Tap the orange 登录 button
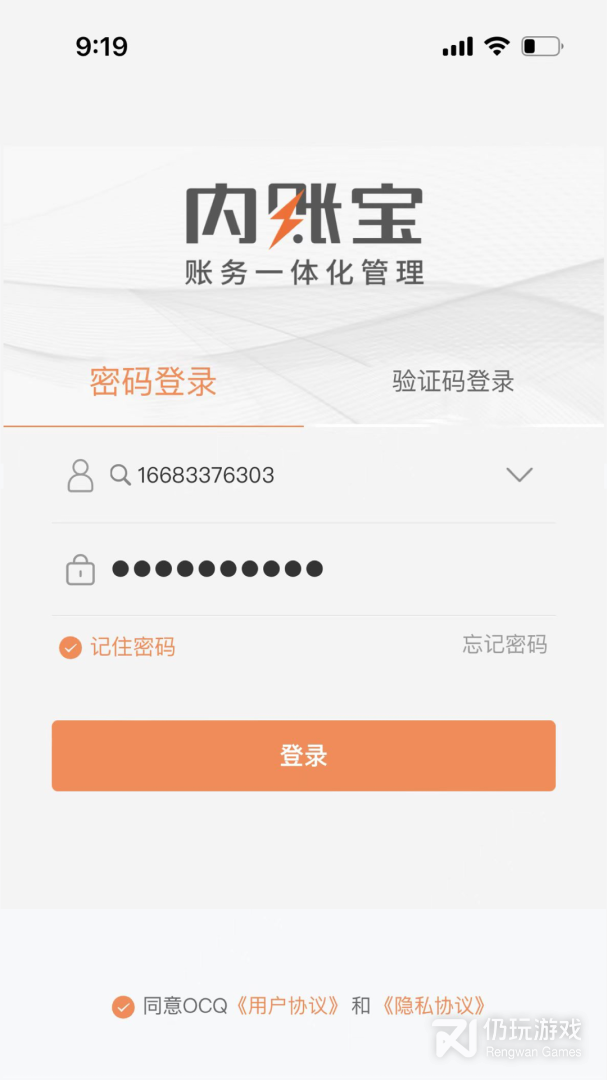Image resolution: width=607 pixels, height=1080 pixels. (304, 756)
